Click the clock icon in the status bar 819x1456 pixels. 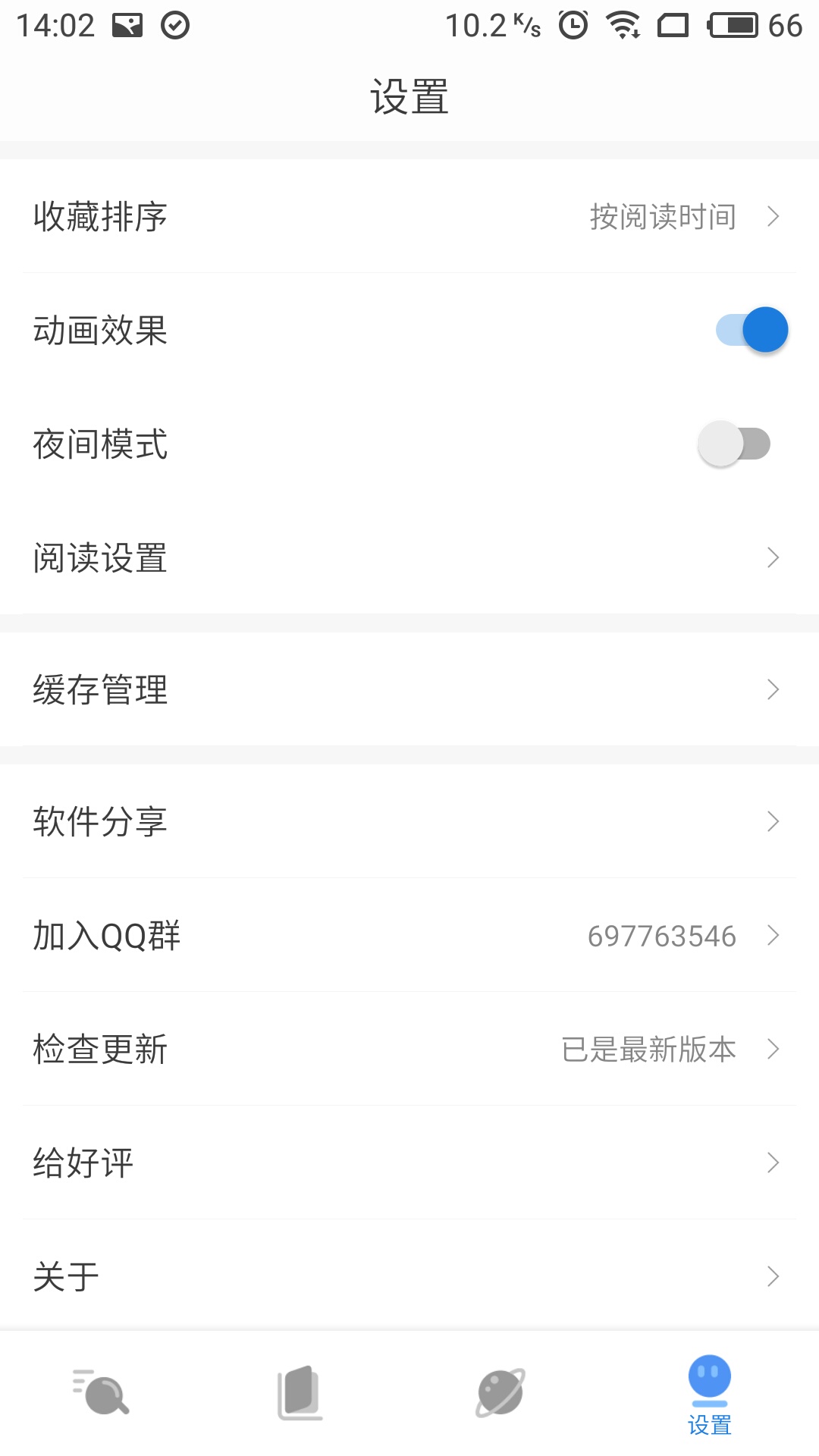click(574, 24)
